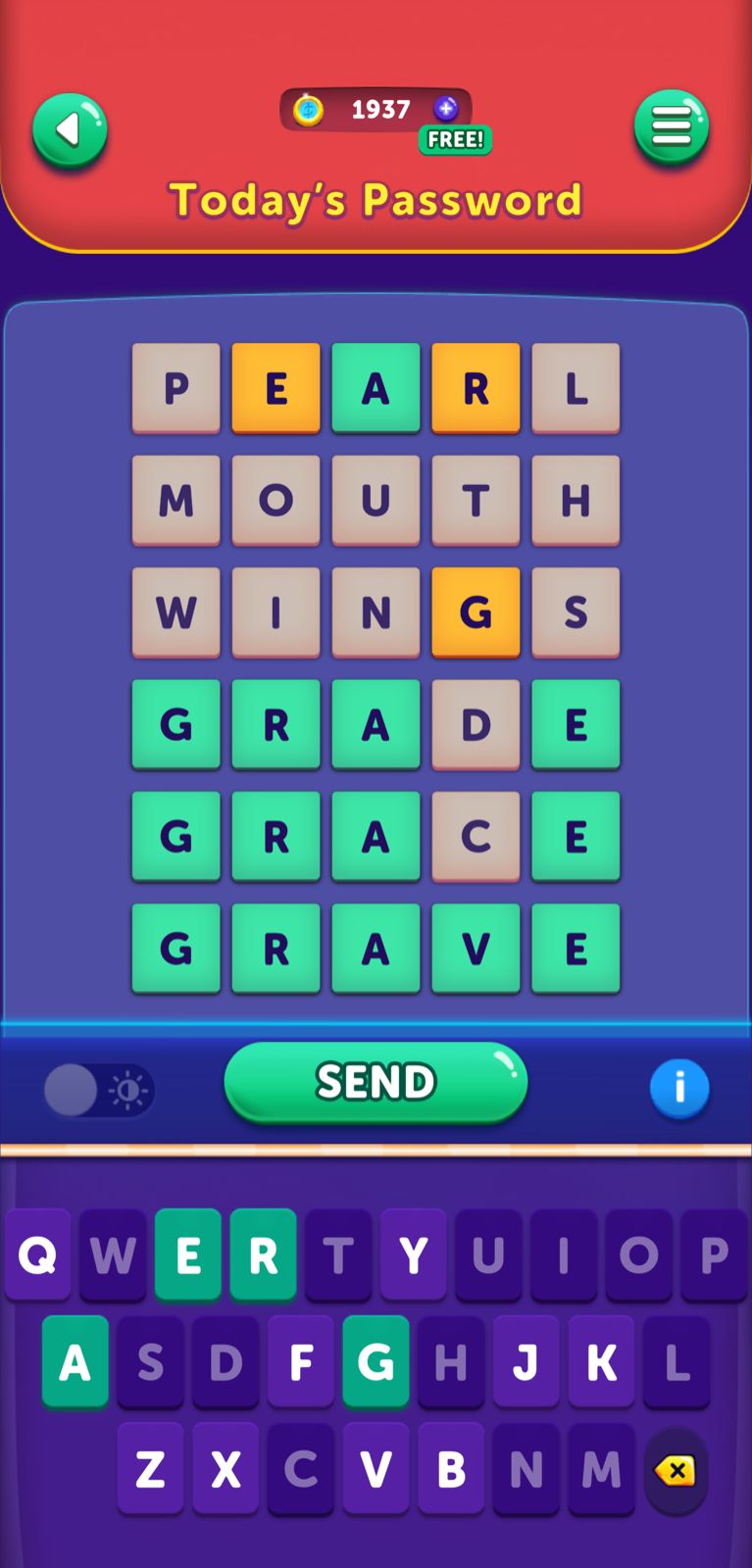This screenshot has width=752, height=1568.
Task: Get free coins with the plus button
Action: point(447,109)
